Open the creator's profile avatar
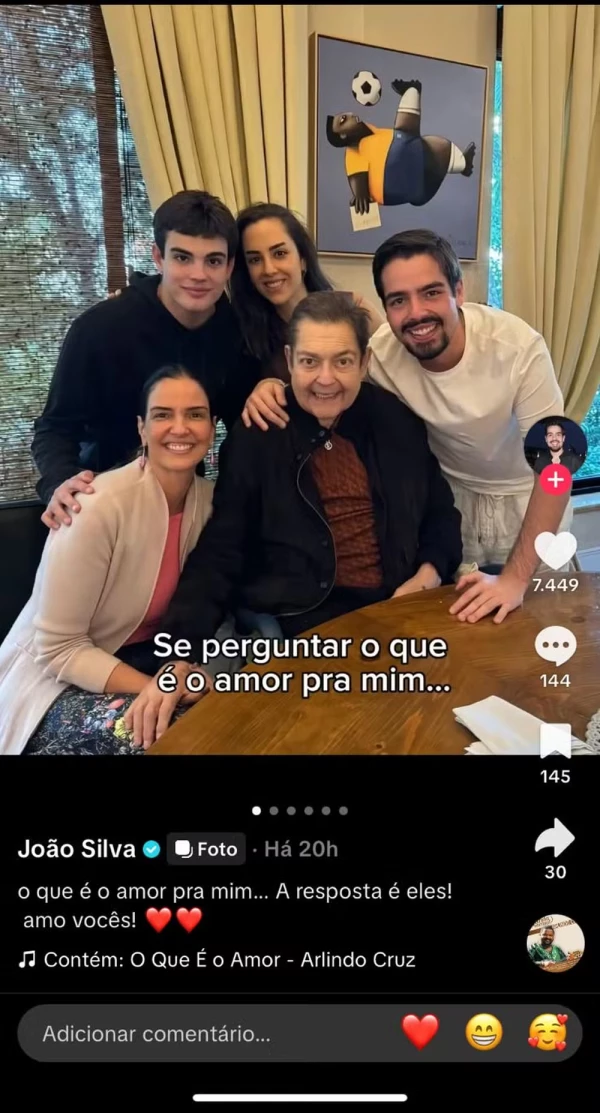Image resolution: width=600 pixels, height=1113 pixels. (x=555, y=444)
